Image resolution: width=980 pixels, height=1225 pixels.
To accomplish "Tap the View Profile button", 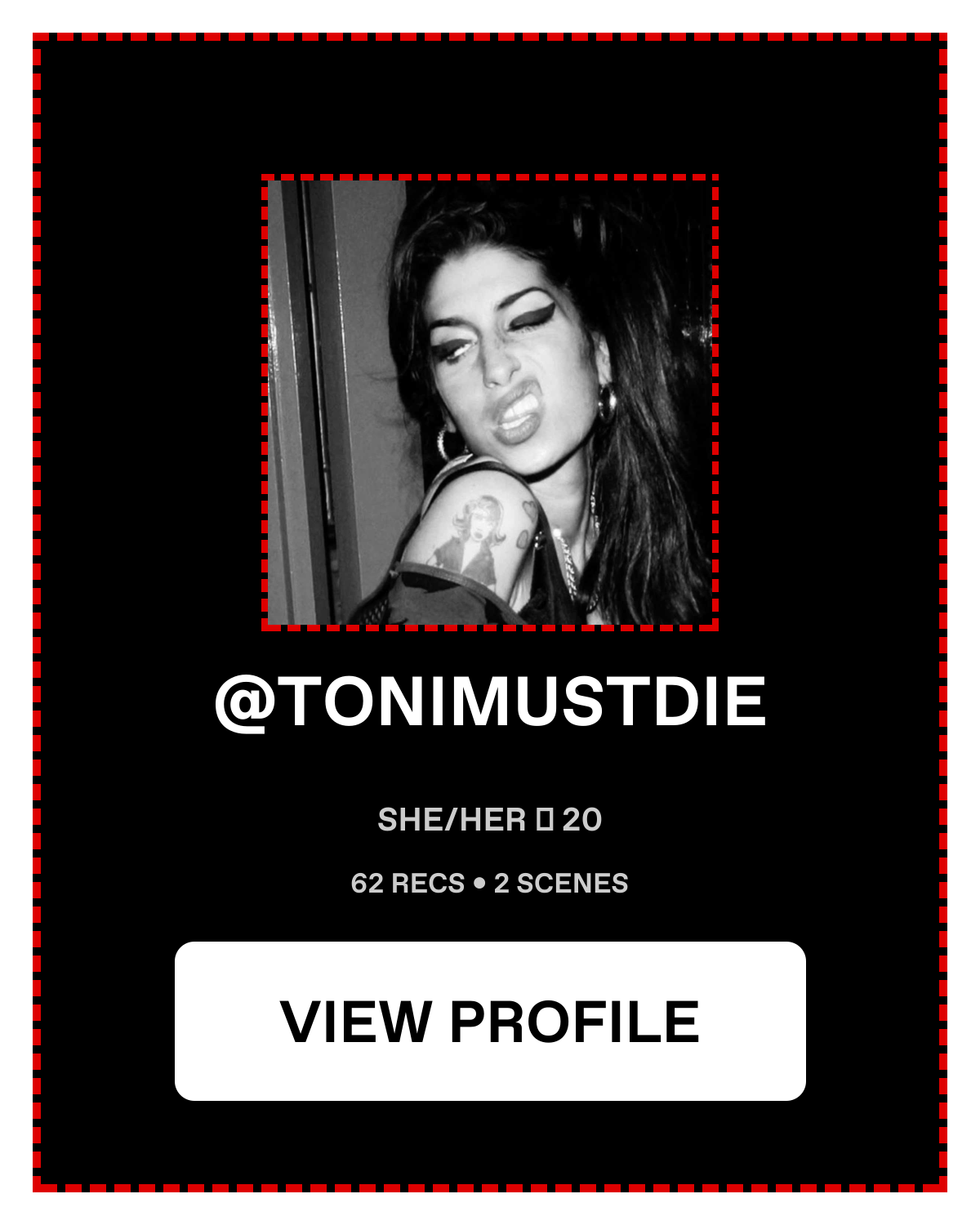I will pos(490,1021).
